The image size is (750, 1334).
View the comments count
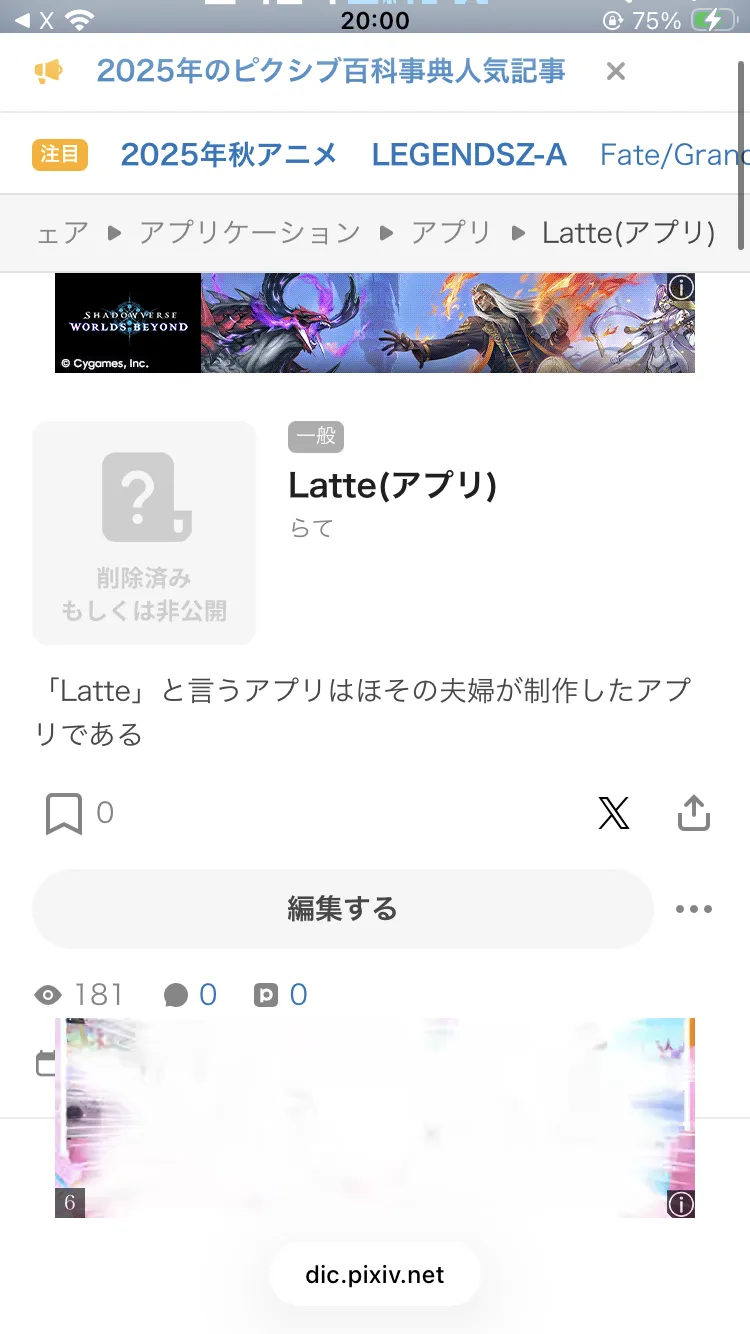[x=190, y=995]
